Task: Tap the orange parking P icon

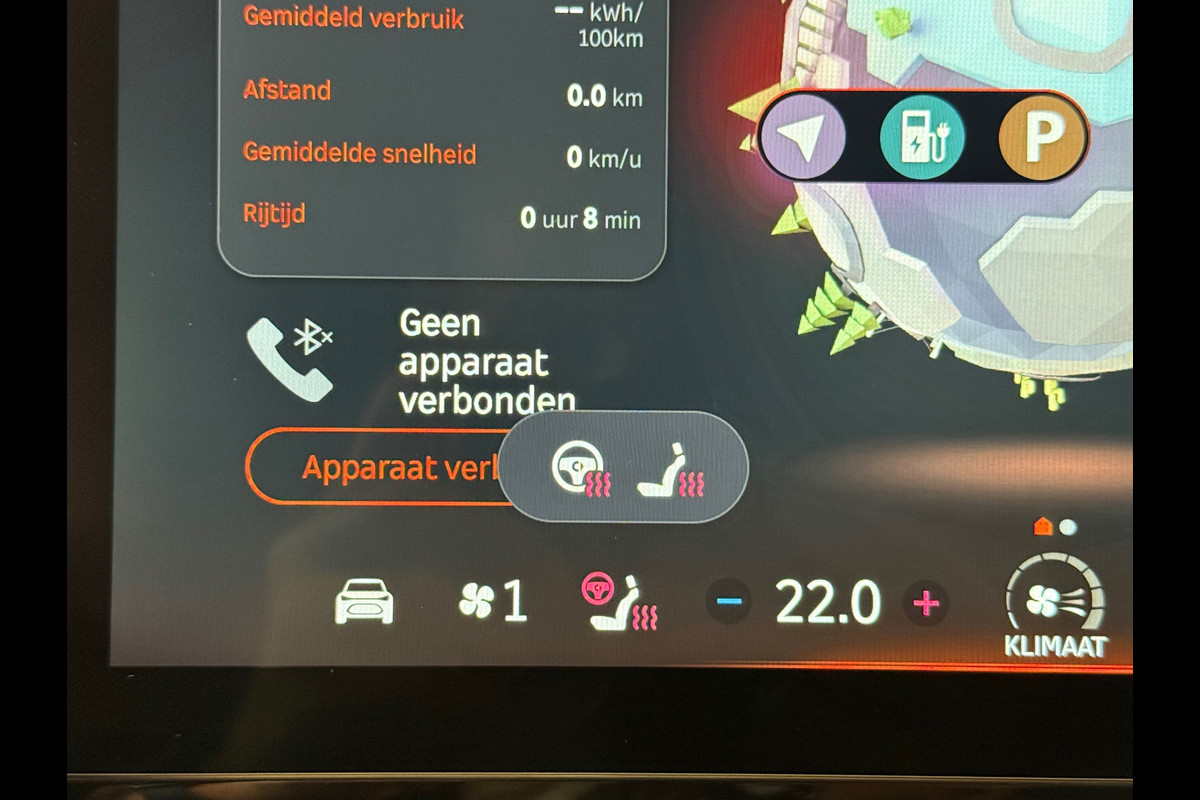Action: [1041, 137]
